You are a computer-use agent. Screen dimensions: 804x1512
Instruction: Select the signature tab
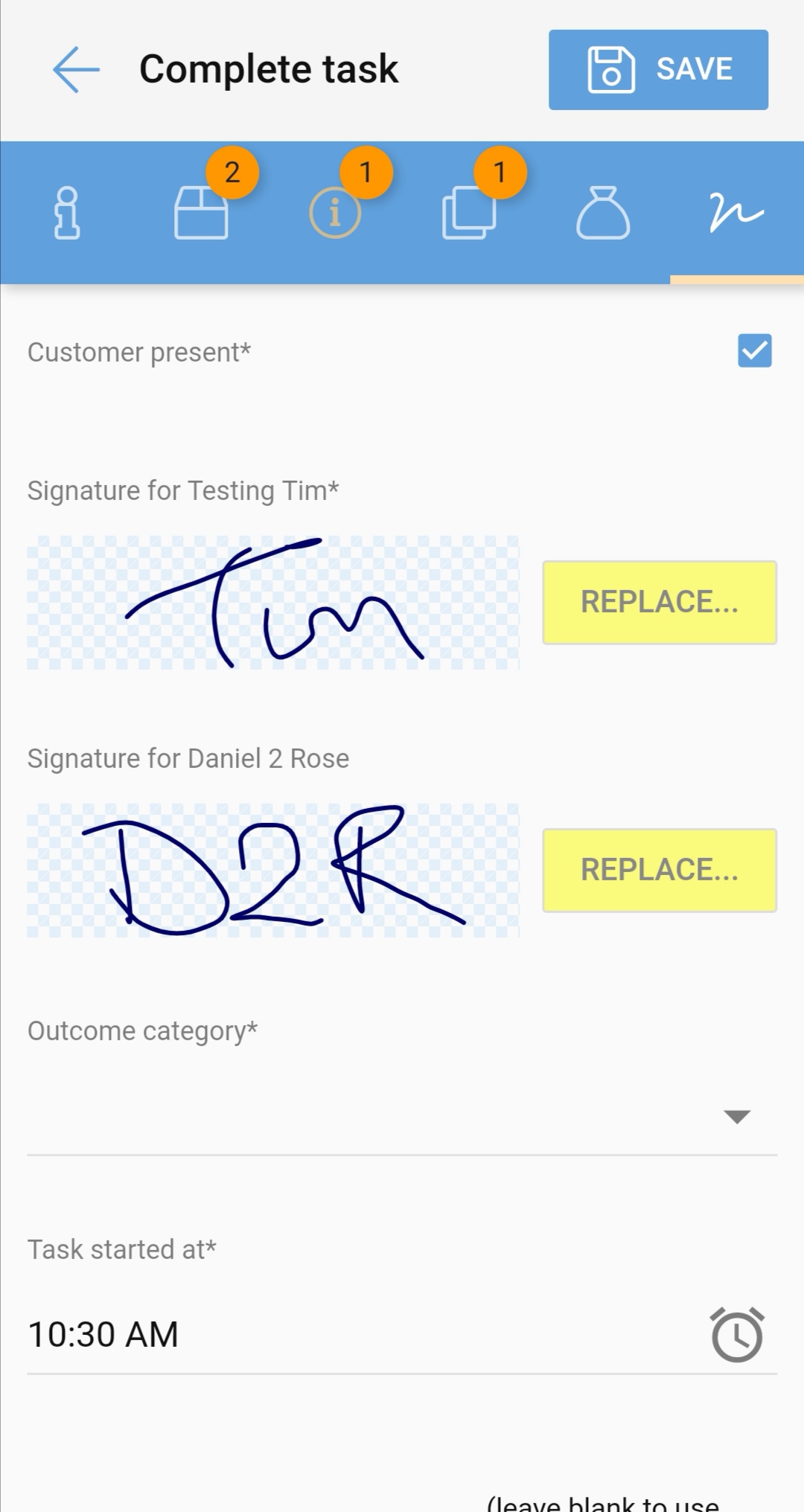(x=737, y=213)
